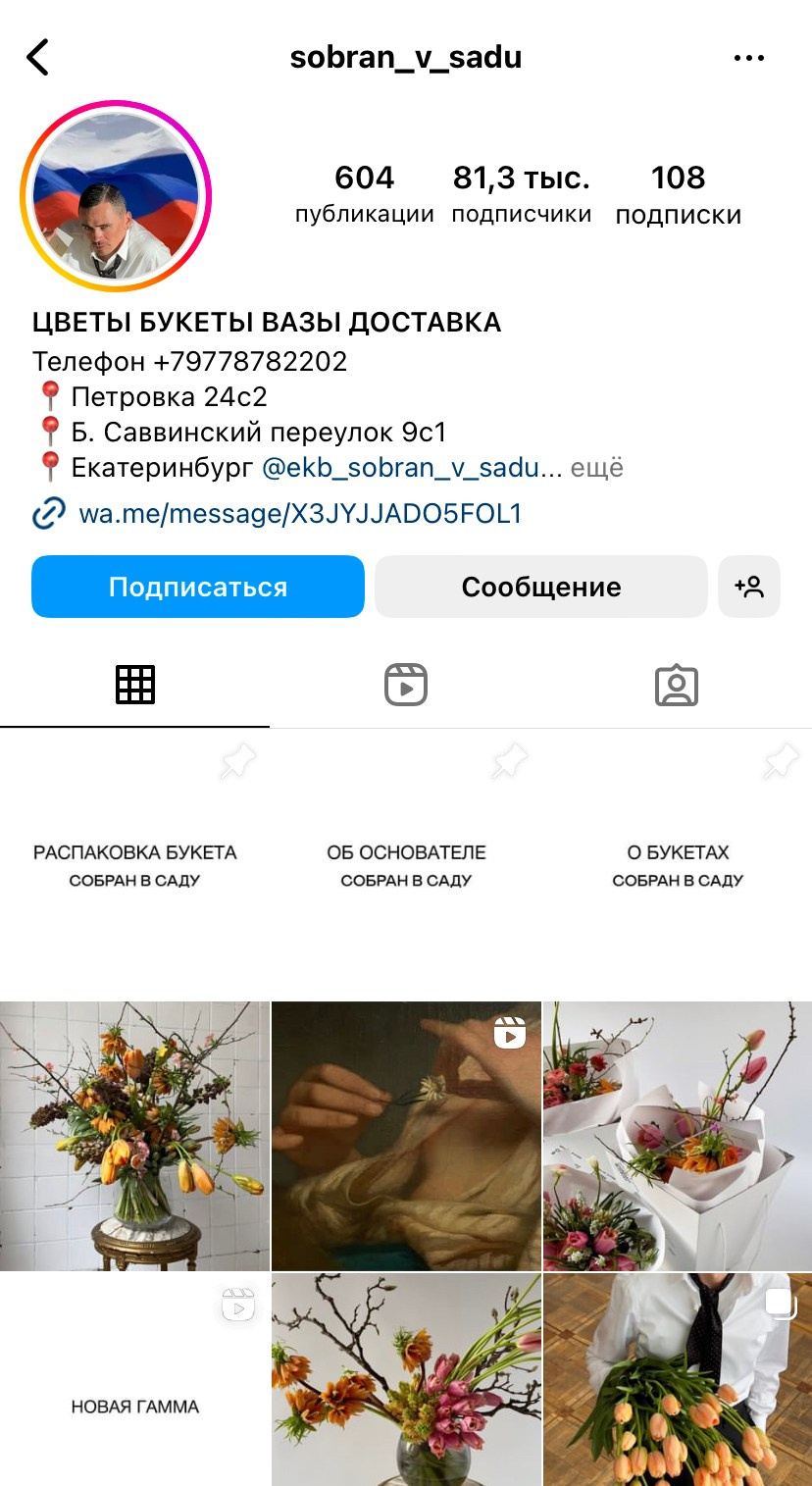Open the 81,3 тыс. подписчики list

click(521, 194)
